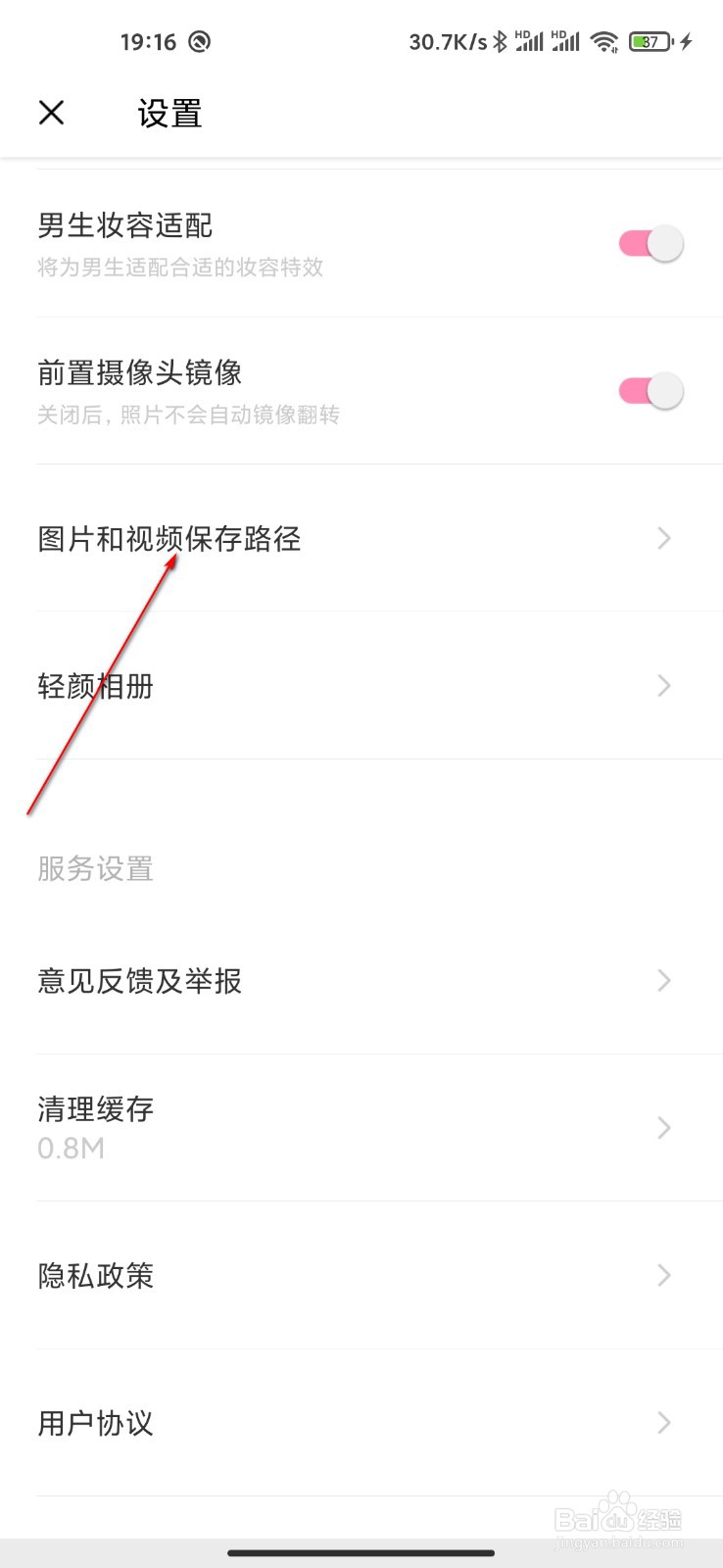
Task: Expand the 清理缓存 row chevron
Action: pos(663,1128)
